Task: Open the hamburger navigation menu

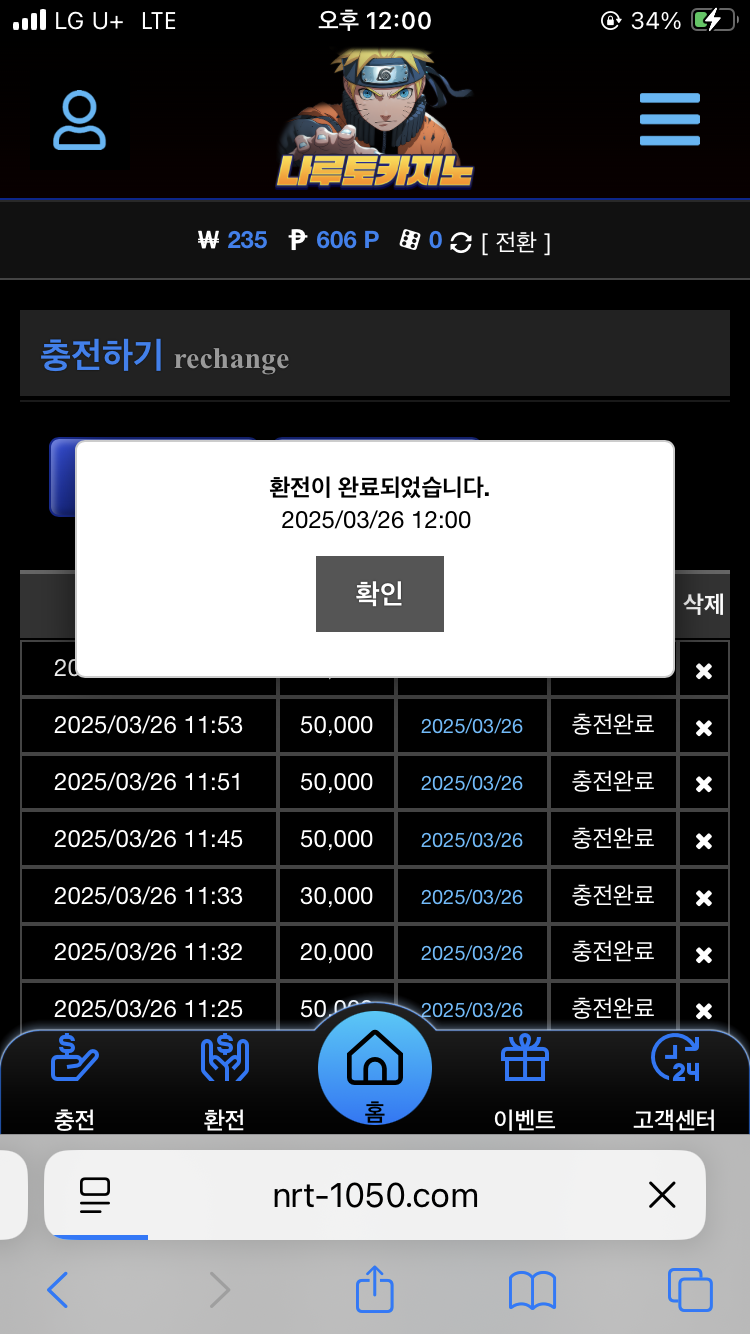Action: click(x=670, y=117)
